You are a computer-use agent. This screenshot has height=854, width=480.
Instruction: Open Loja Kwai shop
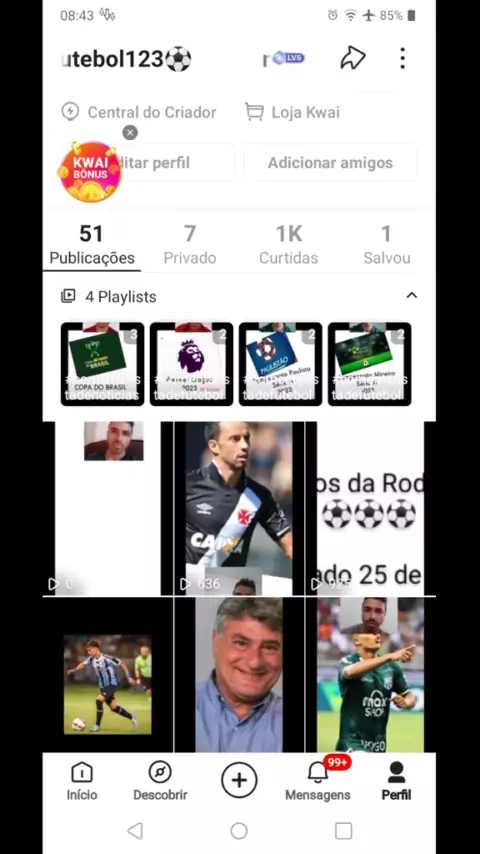point(293,112)
